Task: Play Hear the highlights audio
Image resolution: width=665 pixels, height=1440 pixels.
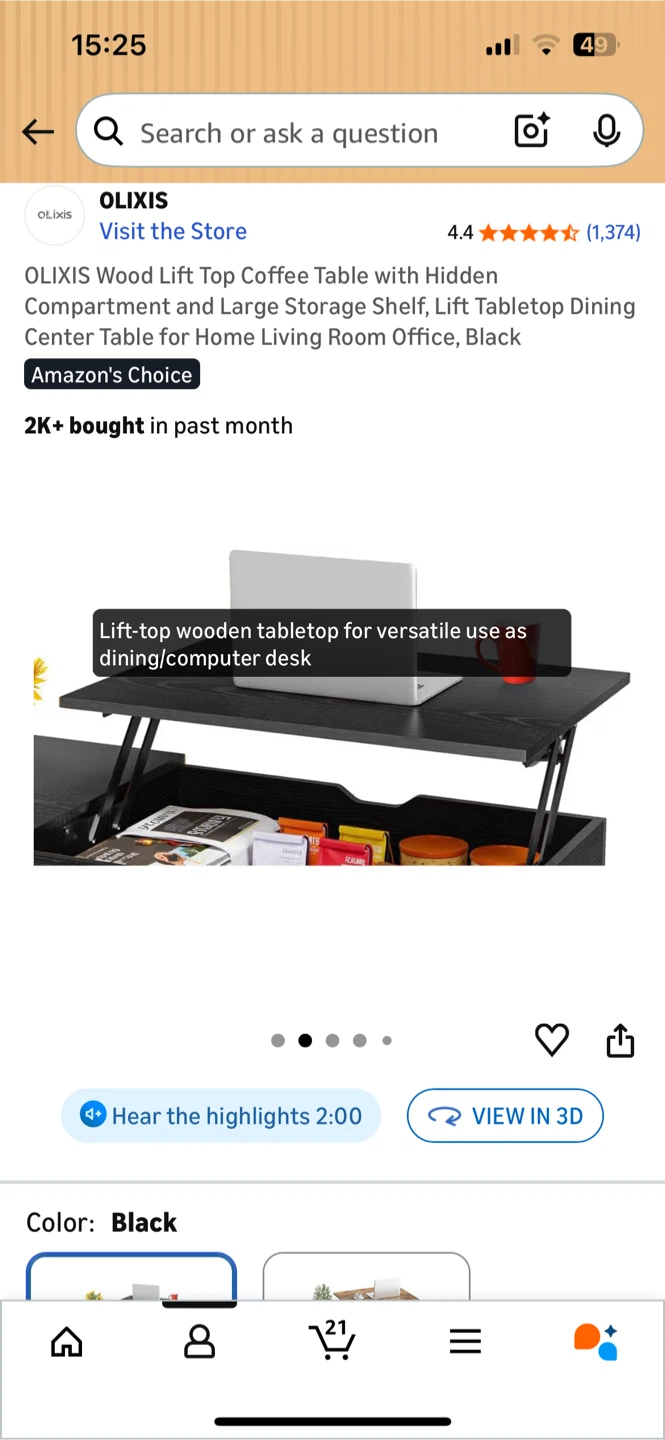Action: 221,1116
